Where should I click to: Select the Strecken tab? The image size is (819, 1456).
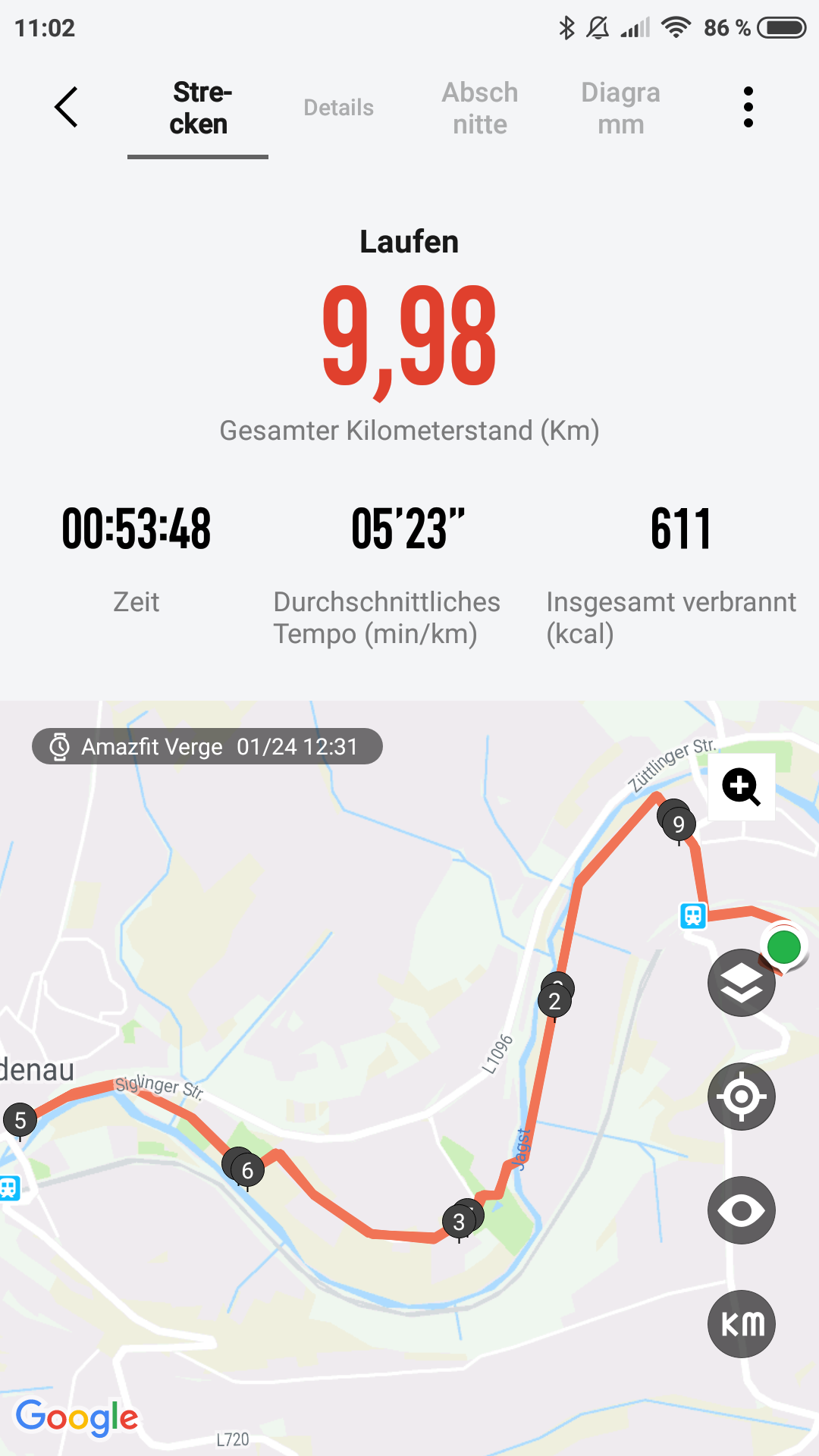click(x=199, y=108)
